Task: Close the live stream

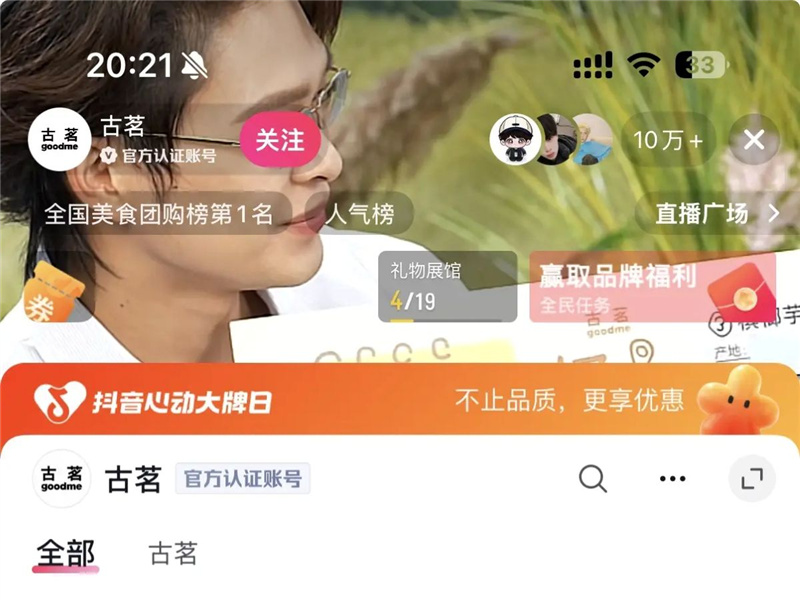Action: click(x=754, y=140)
